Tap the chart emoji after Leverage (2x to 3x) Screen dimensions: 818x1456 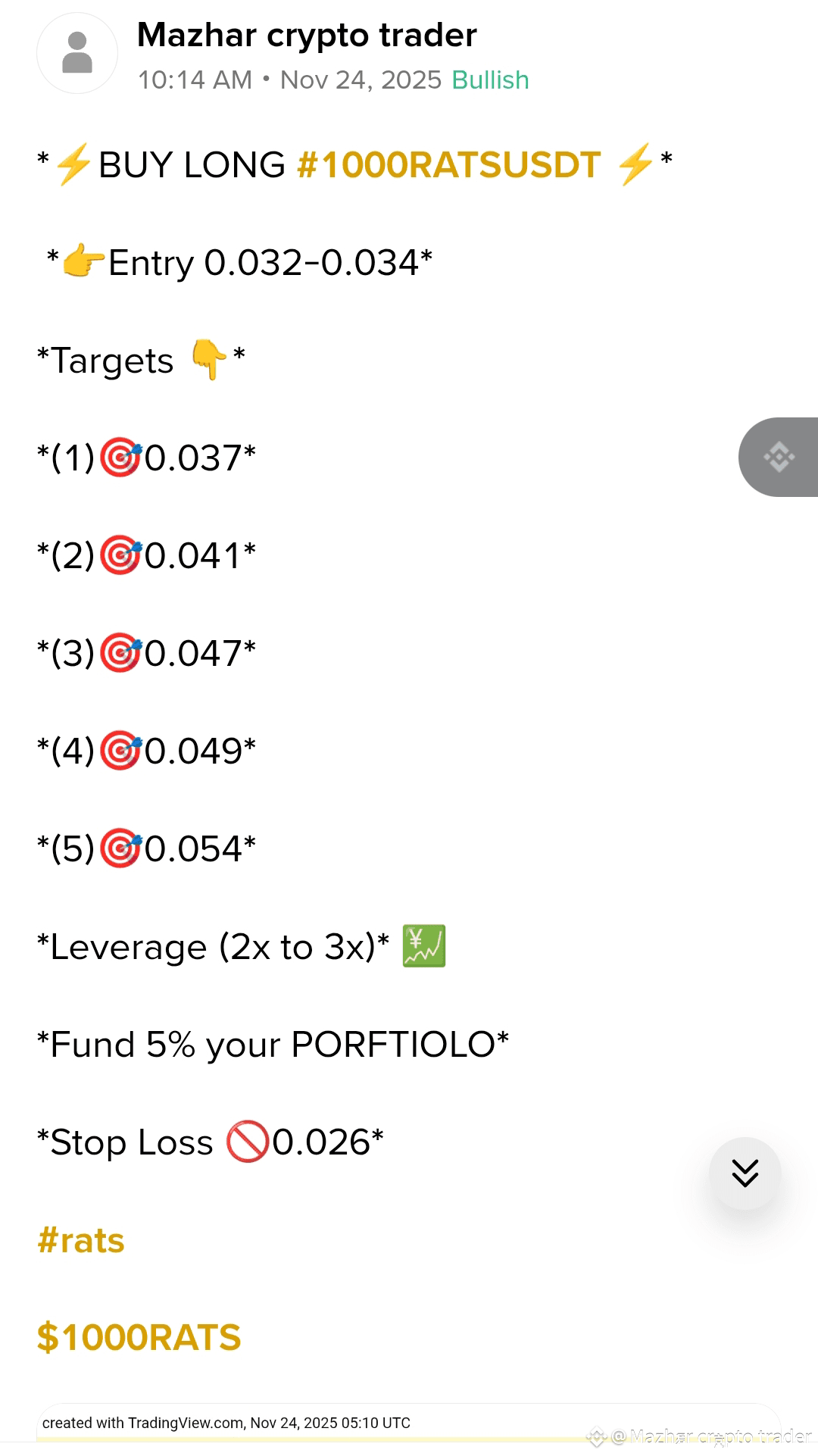pos(422,945)
